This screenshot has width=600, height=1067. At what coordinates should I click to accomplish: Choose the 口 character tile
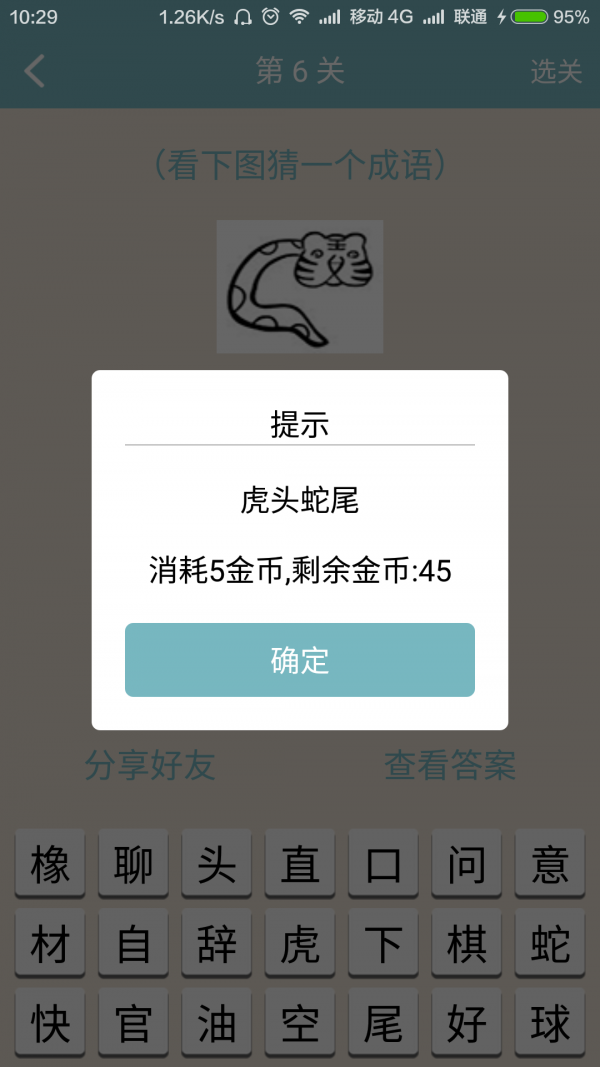click(x=383, y=864)
